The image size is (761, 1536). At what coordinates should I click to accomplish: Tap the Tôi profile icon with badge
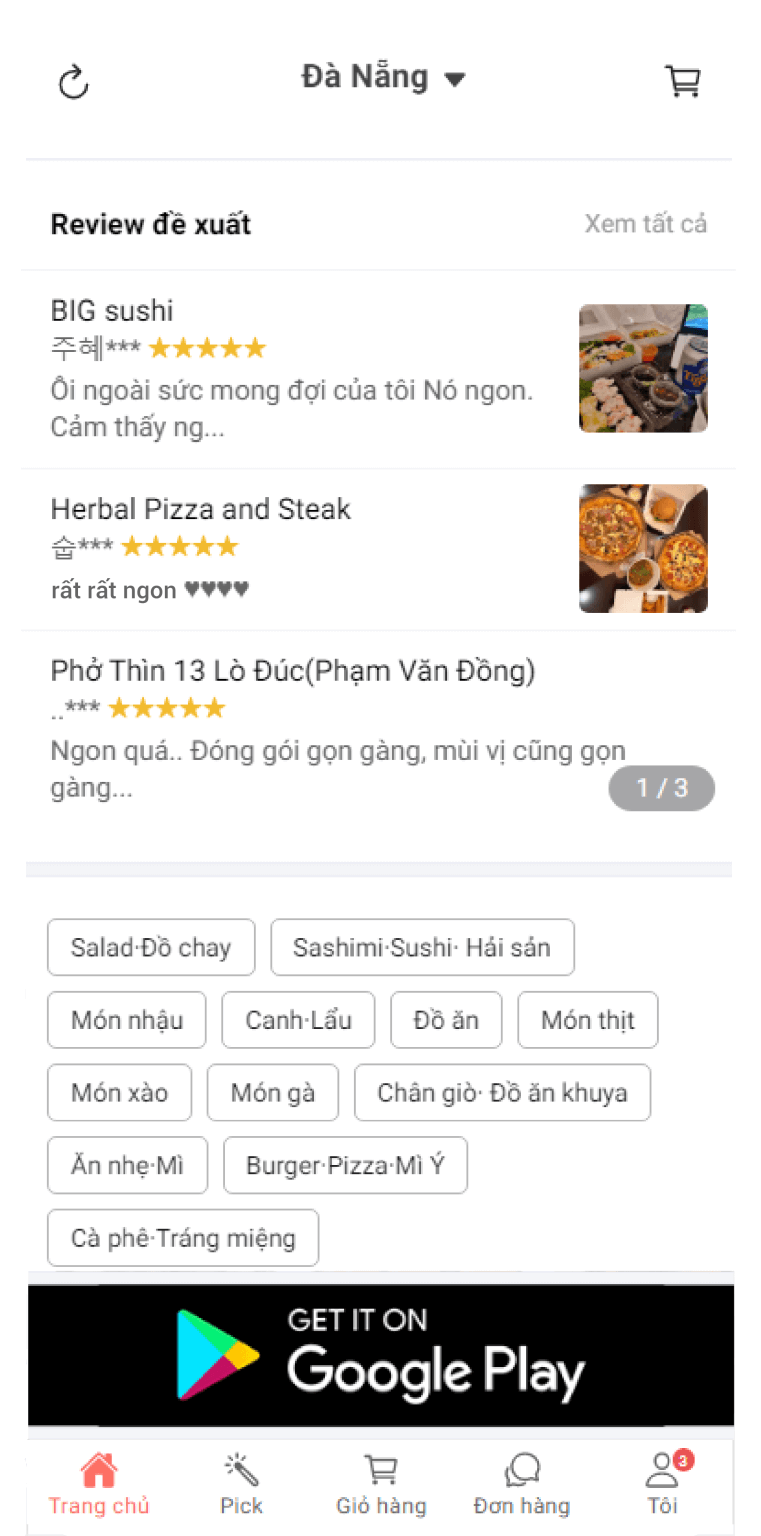(661, 1470)
